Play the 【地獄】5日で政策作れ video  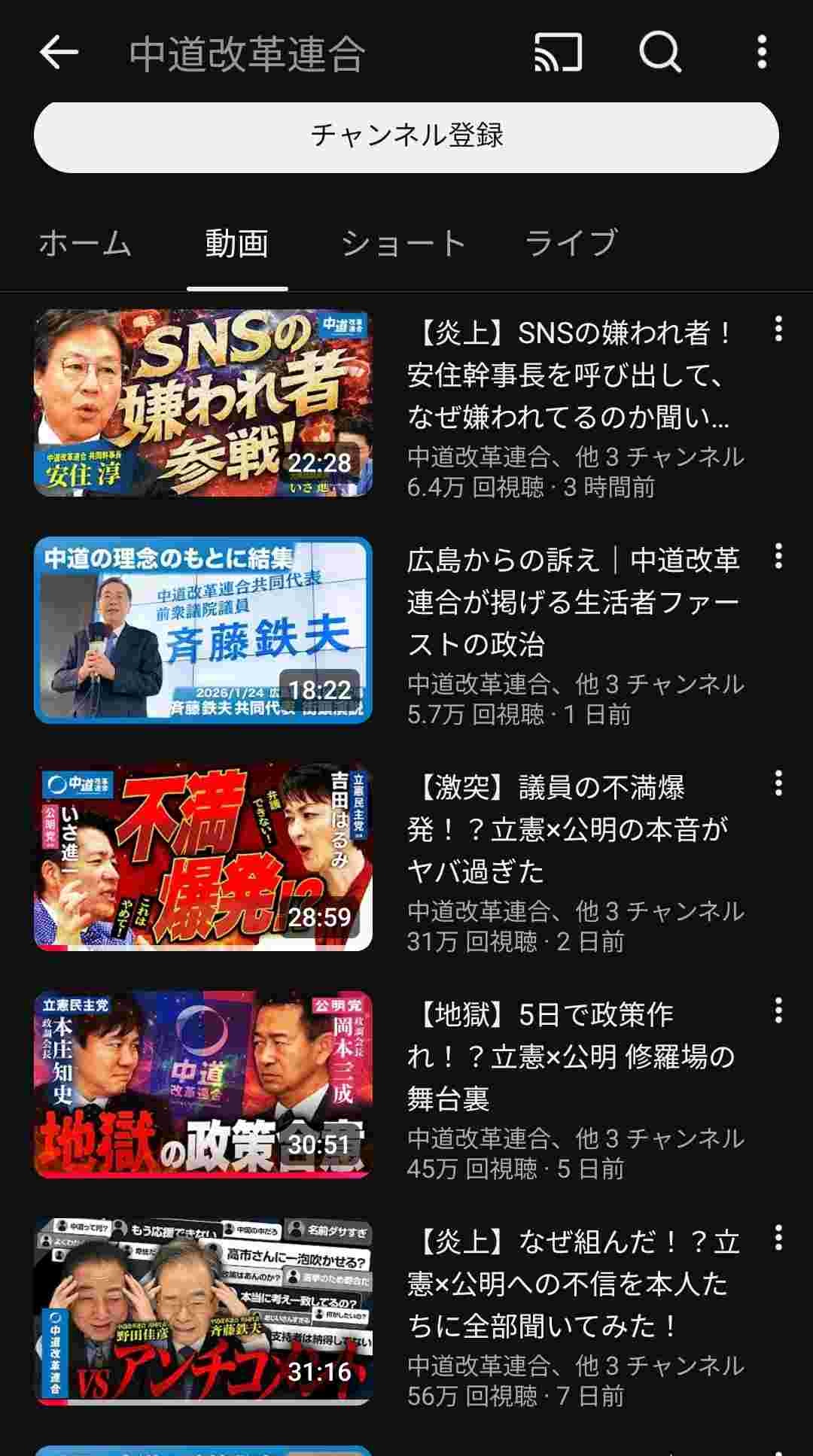click(x=203, y=1085)
